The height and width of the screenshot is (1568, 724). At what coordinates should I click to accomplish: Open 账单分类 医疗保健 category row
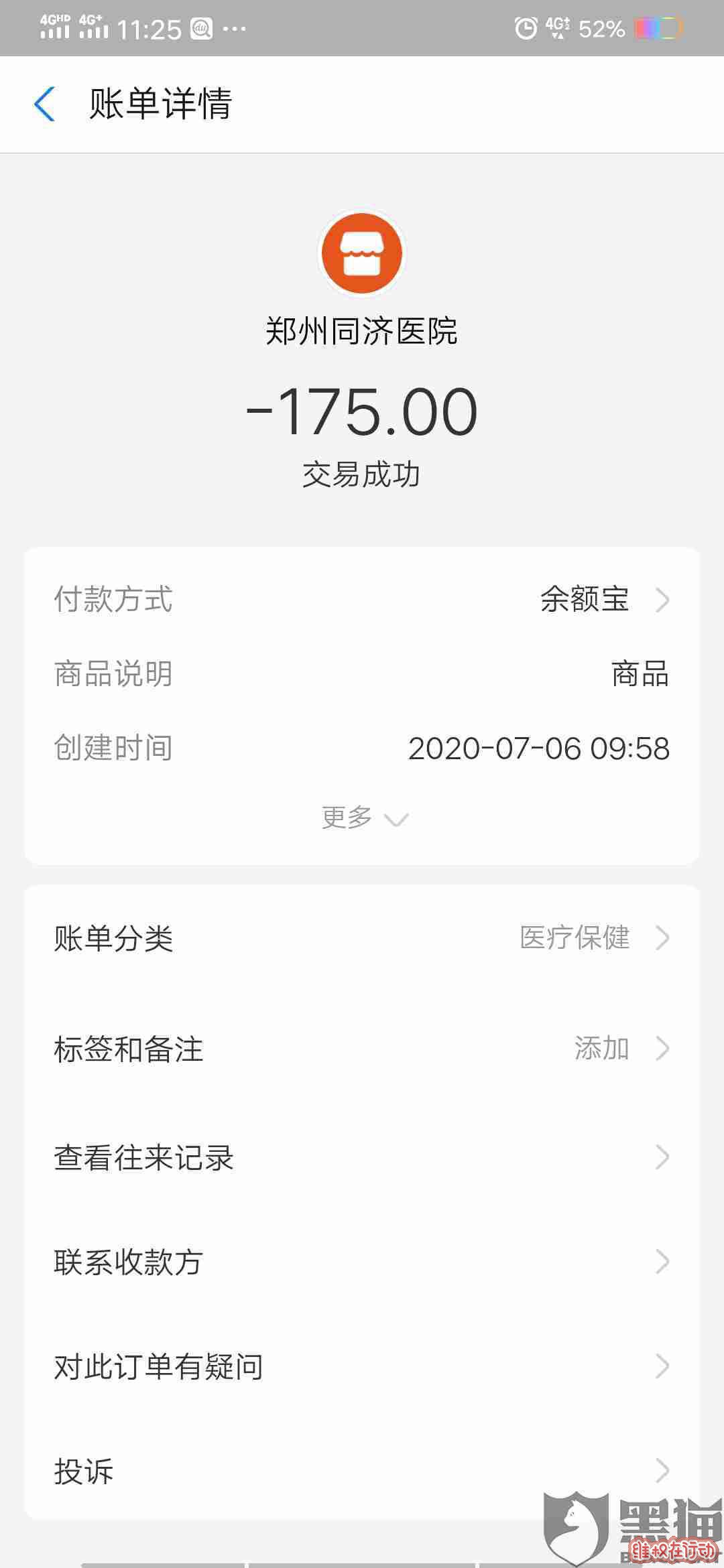[362, 937]
